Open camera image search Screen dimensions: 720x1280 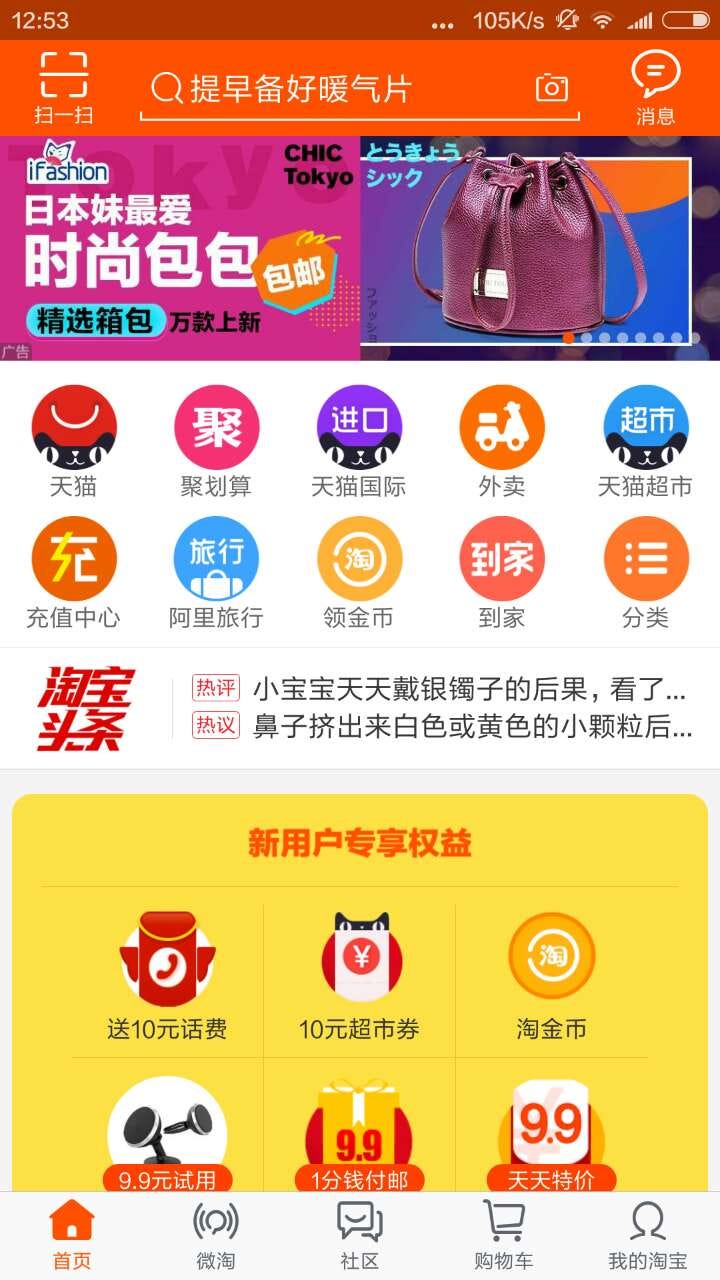(551, 88)
